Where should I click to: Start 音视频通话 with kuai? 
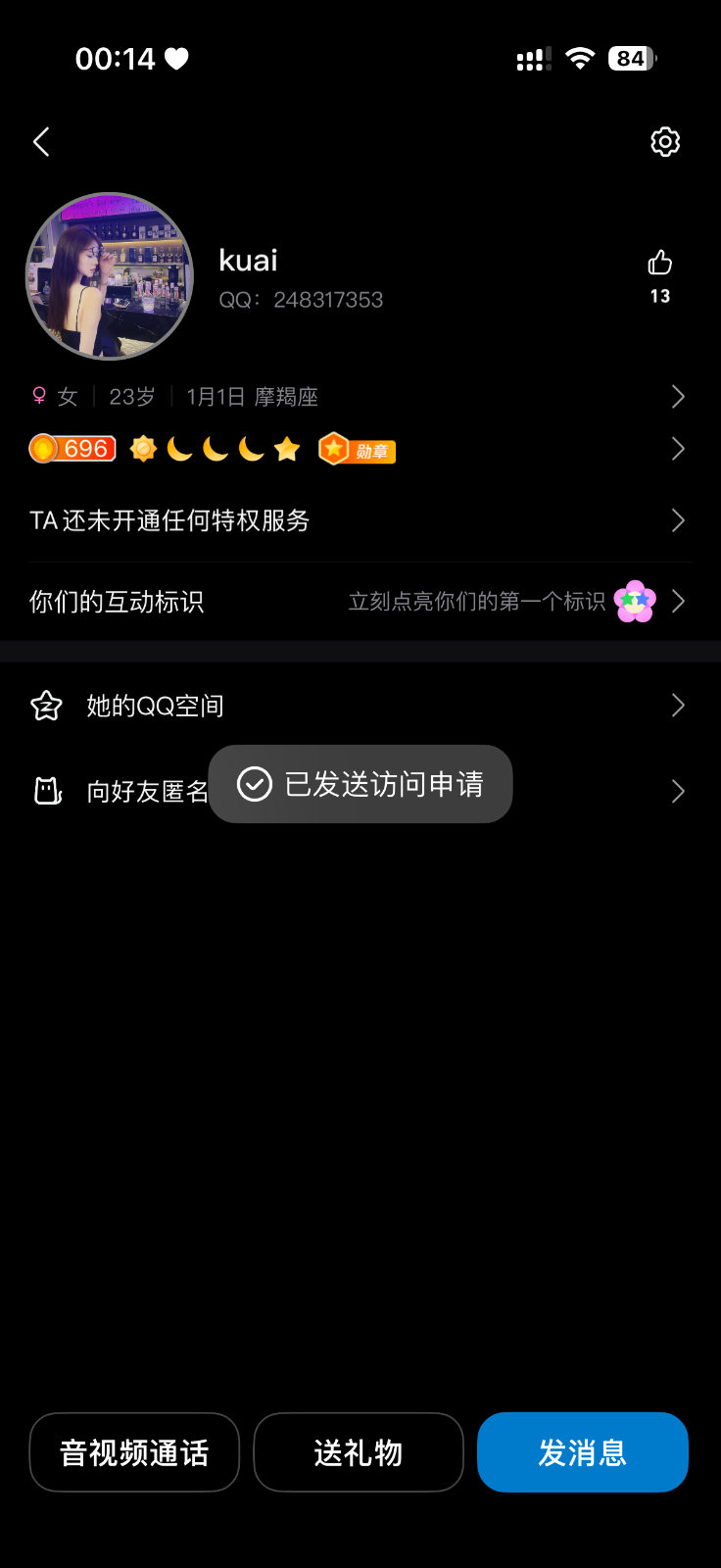[134, 1452]
